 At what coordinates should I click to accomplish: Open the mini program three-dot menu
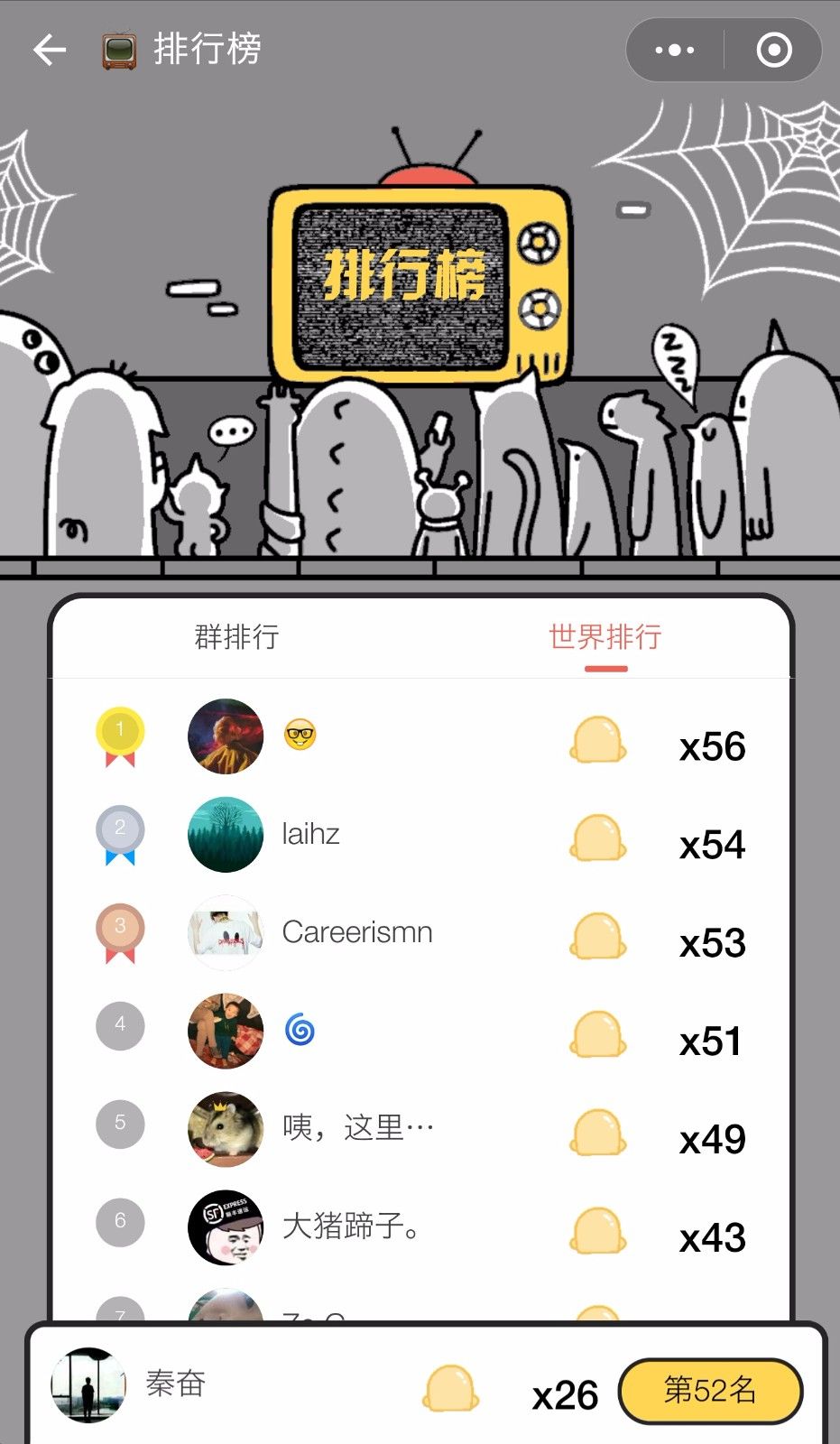point(674,51)
